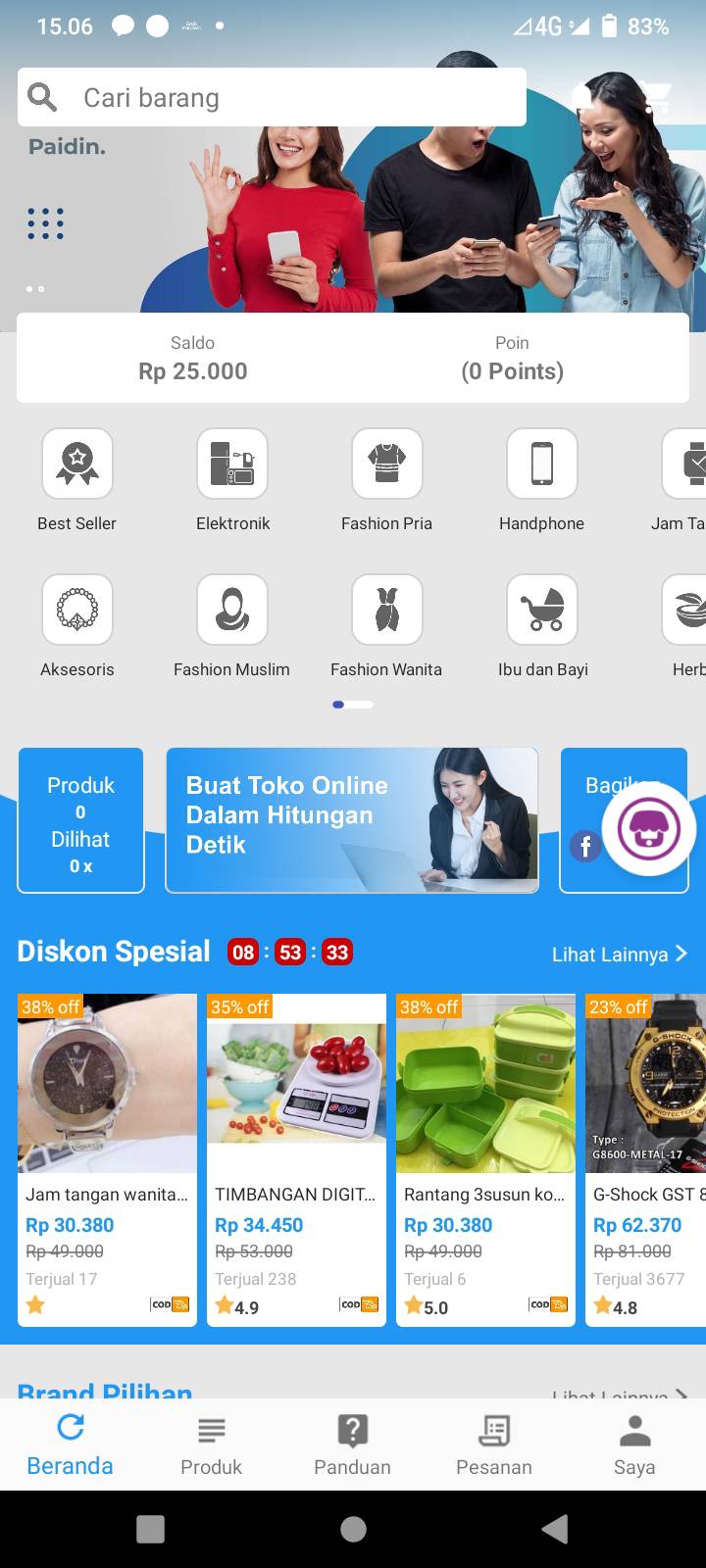Open the Fashion Muslim category

(231, 627)
